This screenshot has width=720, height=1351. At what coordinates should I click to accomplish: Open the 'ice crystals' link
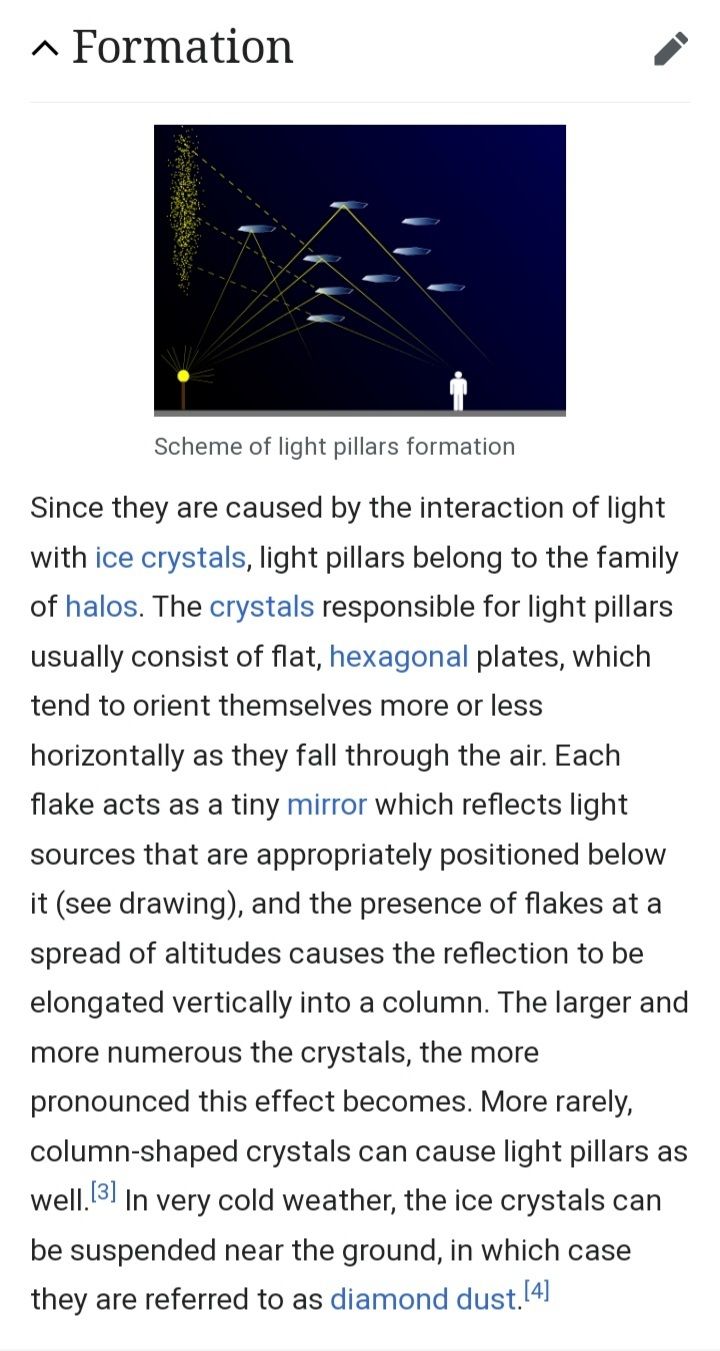tap(170, 557)
